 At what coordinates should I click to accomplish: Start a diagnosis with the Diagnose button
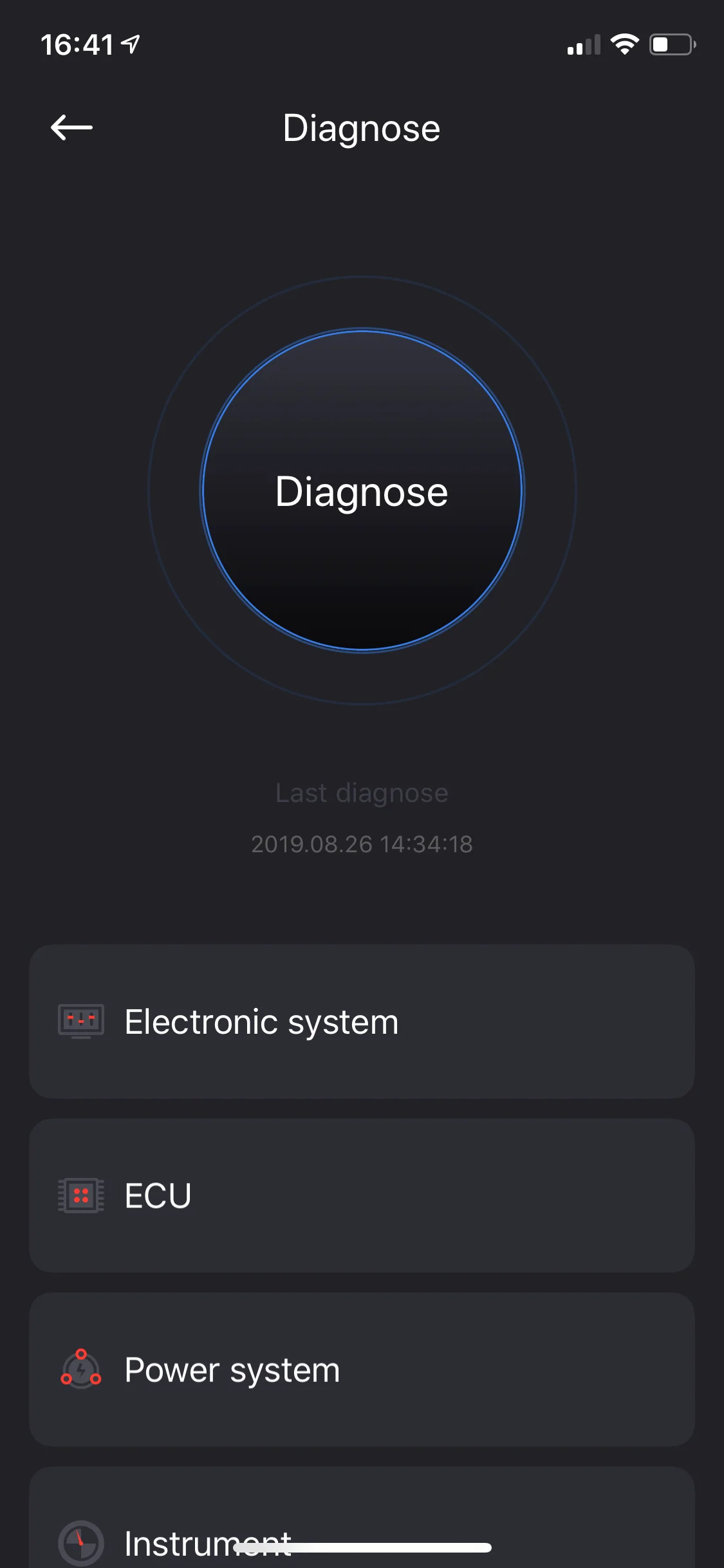(x=362, y=492)
